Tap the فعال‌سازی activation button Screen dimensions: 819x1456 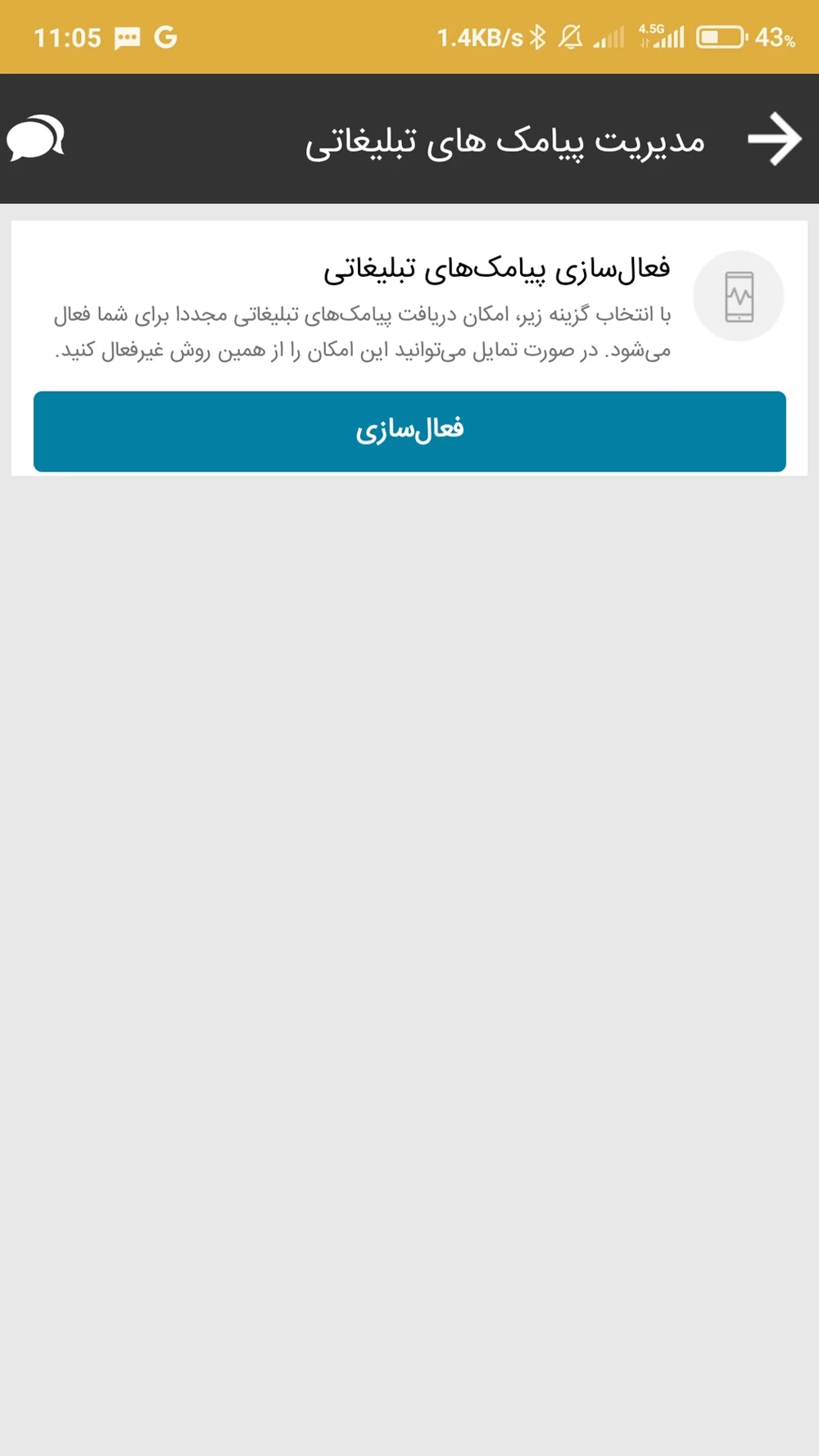click(409, 432)
